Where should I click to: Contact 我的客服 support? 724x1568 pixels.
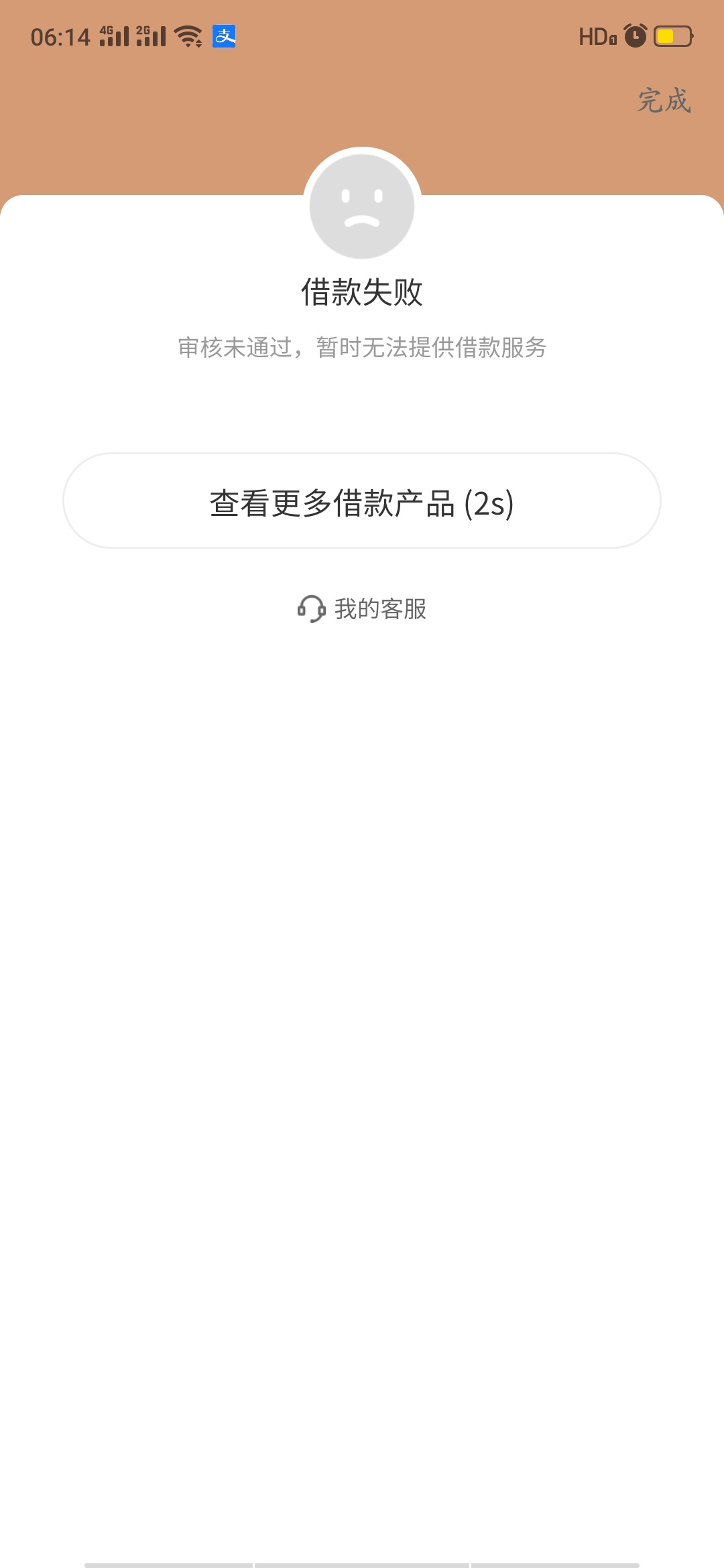click(x=362, y=608)
